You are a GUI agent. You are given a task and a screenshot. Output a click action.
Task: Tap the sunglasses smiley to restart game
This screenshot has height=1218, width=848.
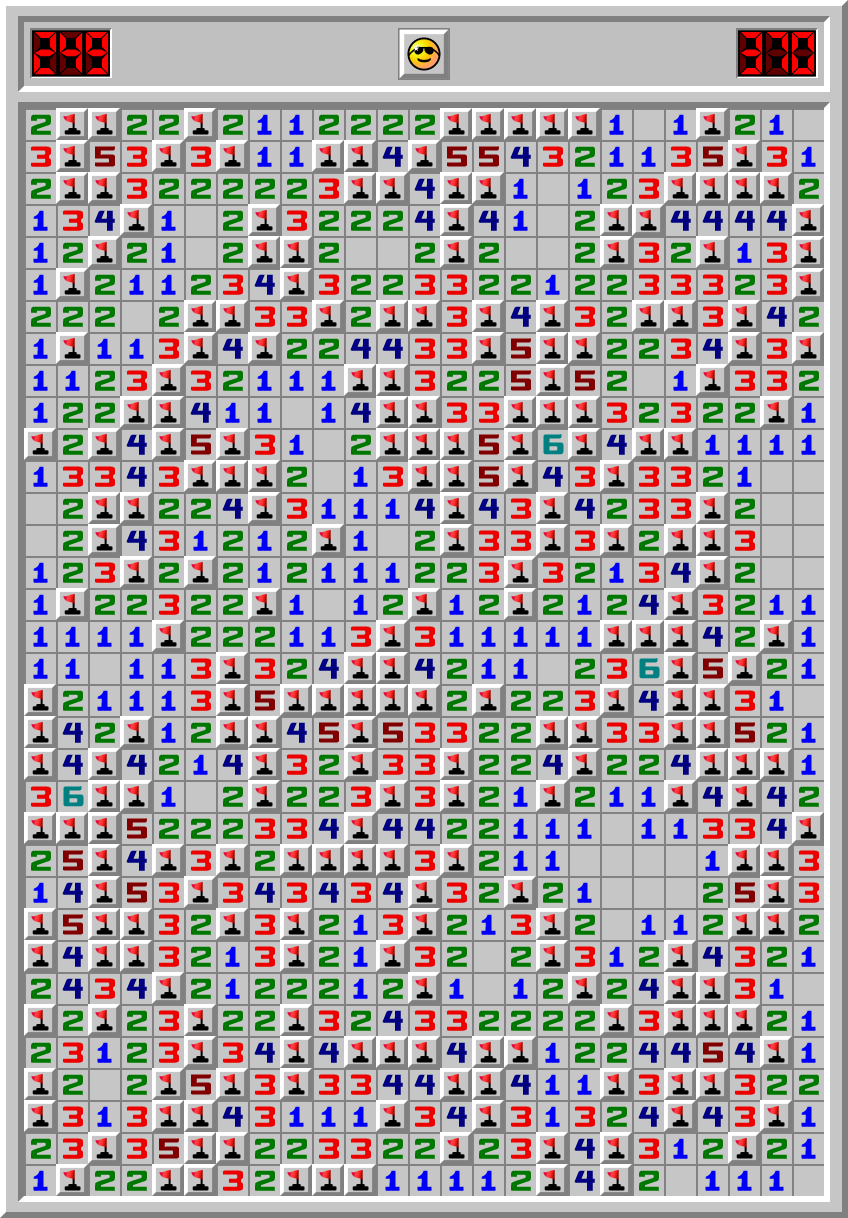tap(424, 54)
